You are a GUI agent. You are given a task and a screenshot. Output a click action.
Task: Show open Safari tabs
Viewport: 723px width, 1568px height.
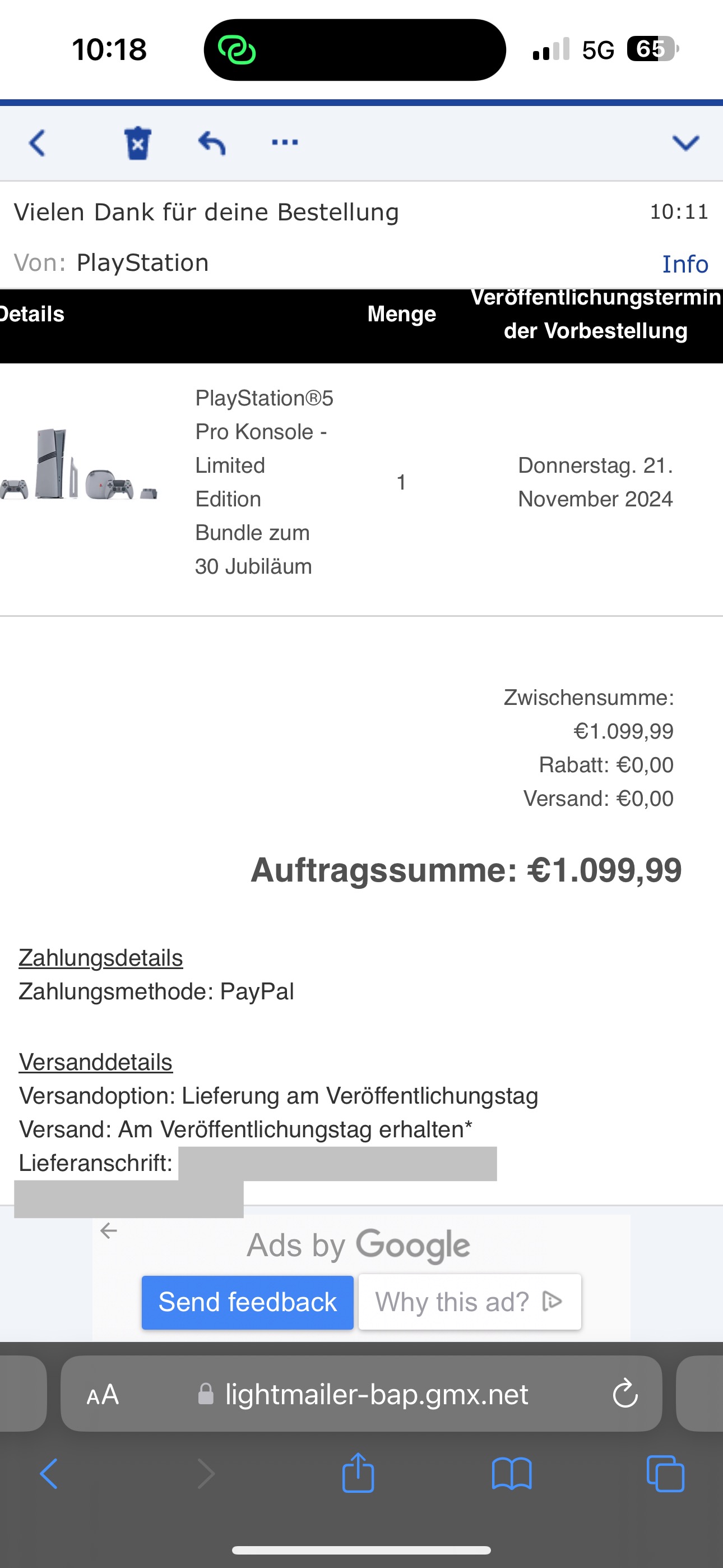coord(665,1474)
